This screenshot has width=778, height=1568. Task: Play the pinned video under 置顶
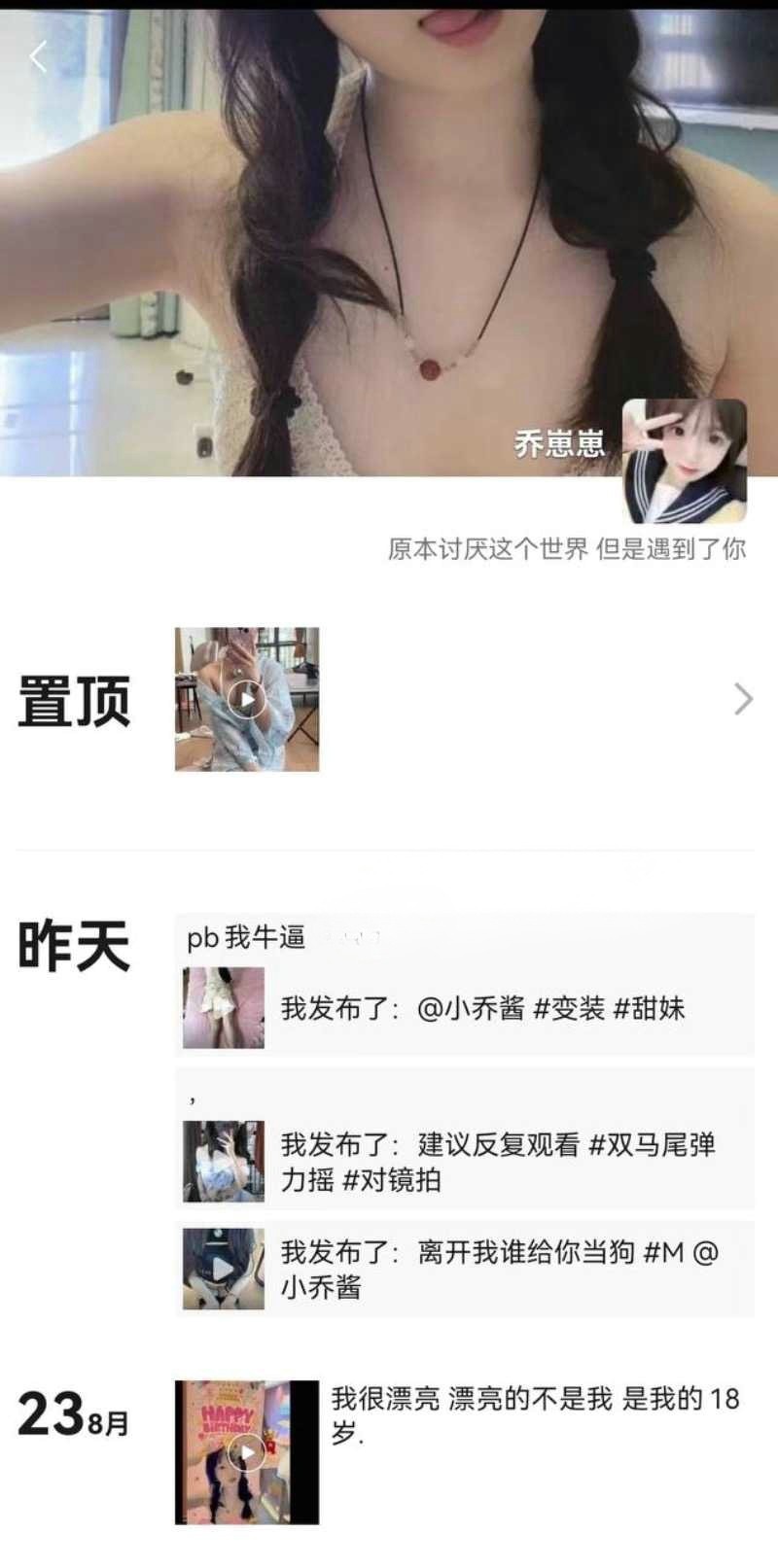[247, 699]
